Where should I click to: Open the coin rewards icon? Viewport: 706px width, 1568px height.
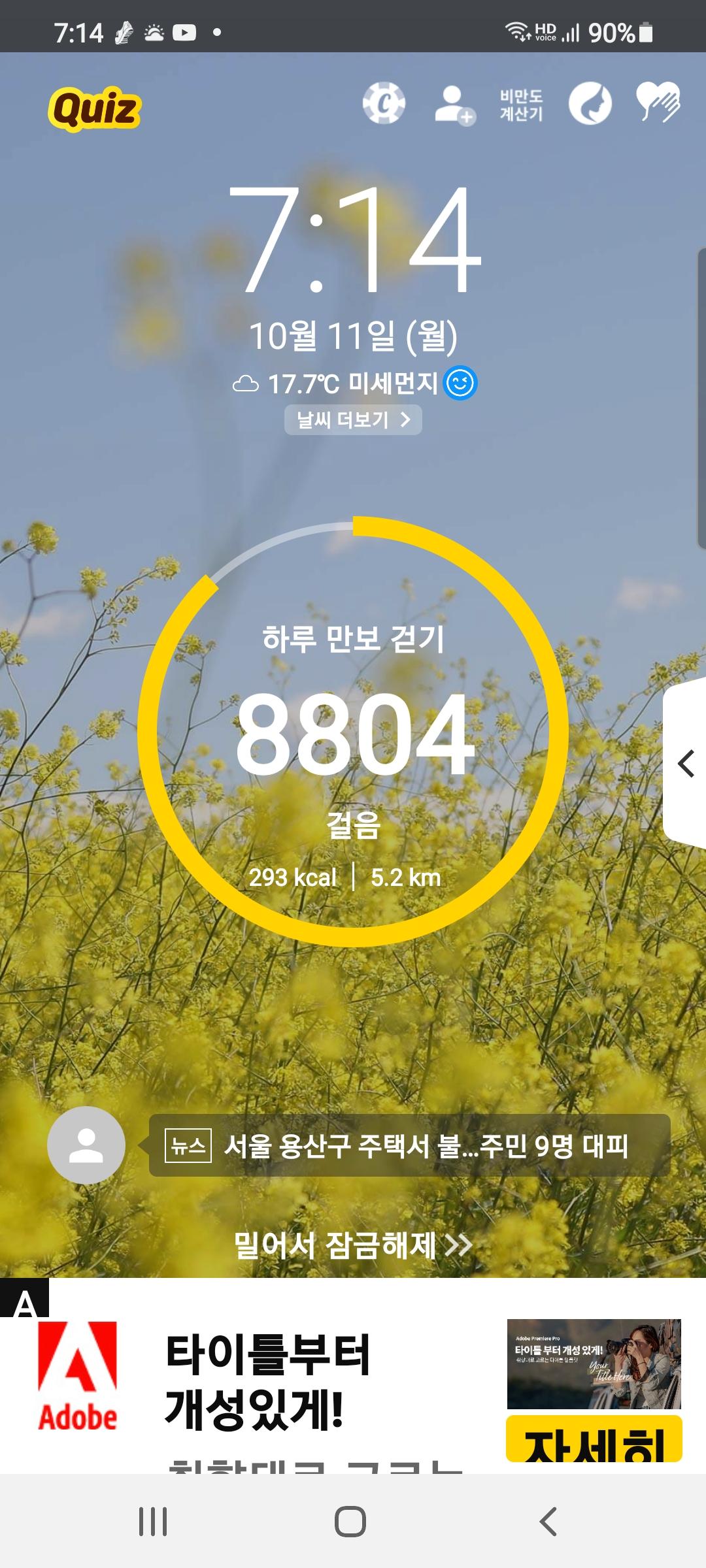[x=384, y=103]
